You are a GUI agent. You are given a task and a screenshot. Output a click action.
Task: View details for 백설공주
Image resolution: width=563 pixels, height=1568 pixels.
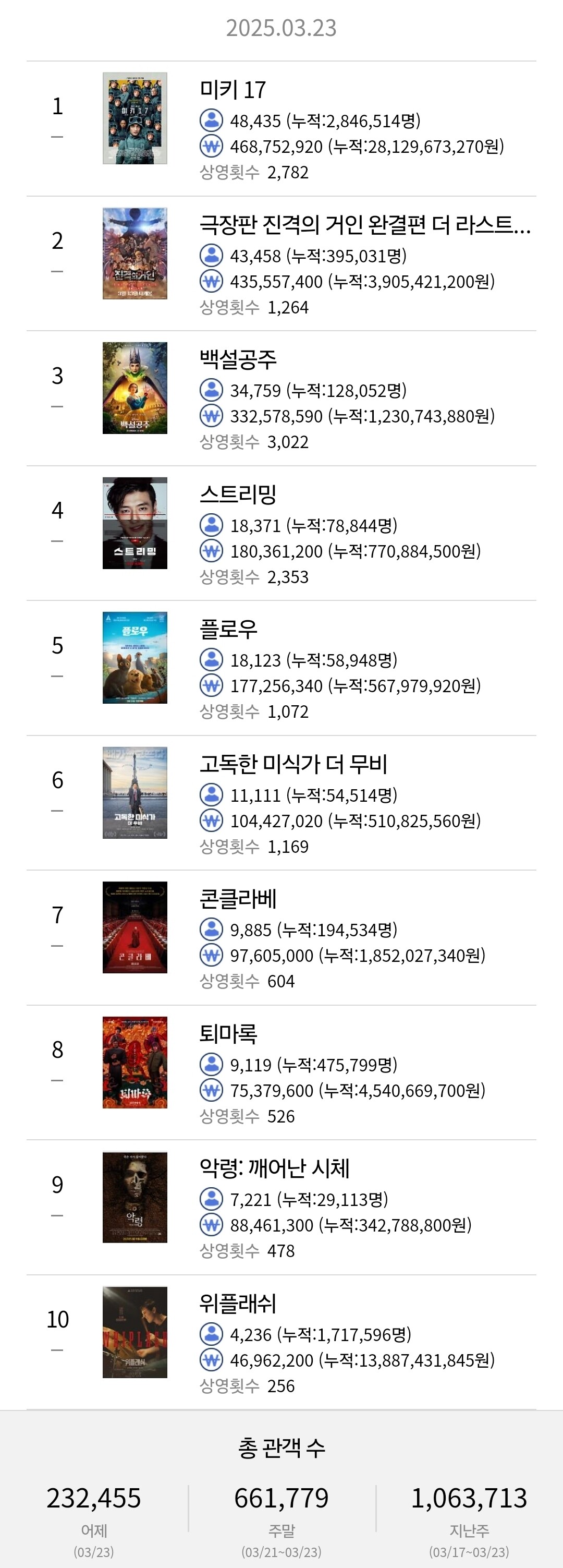click(x=281, y=398)
